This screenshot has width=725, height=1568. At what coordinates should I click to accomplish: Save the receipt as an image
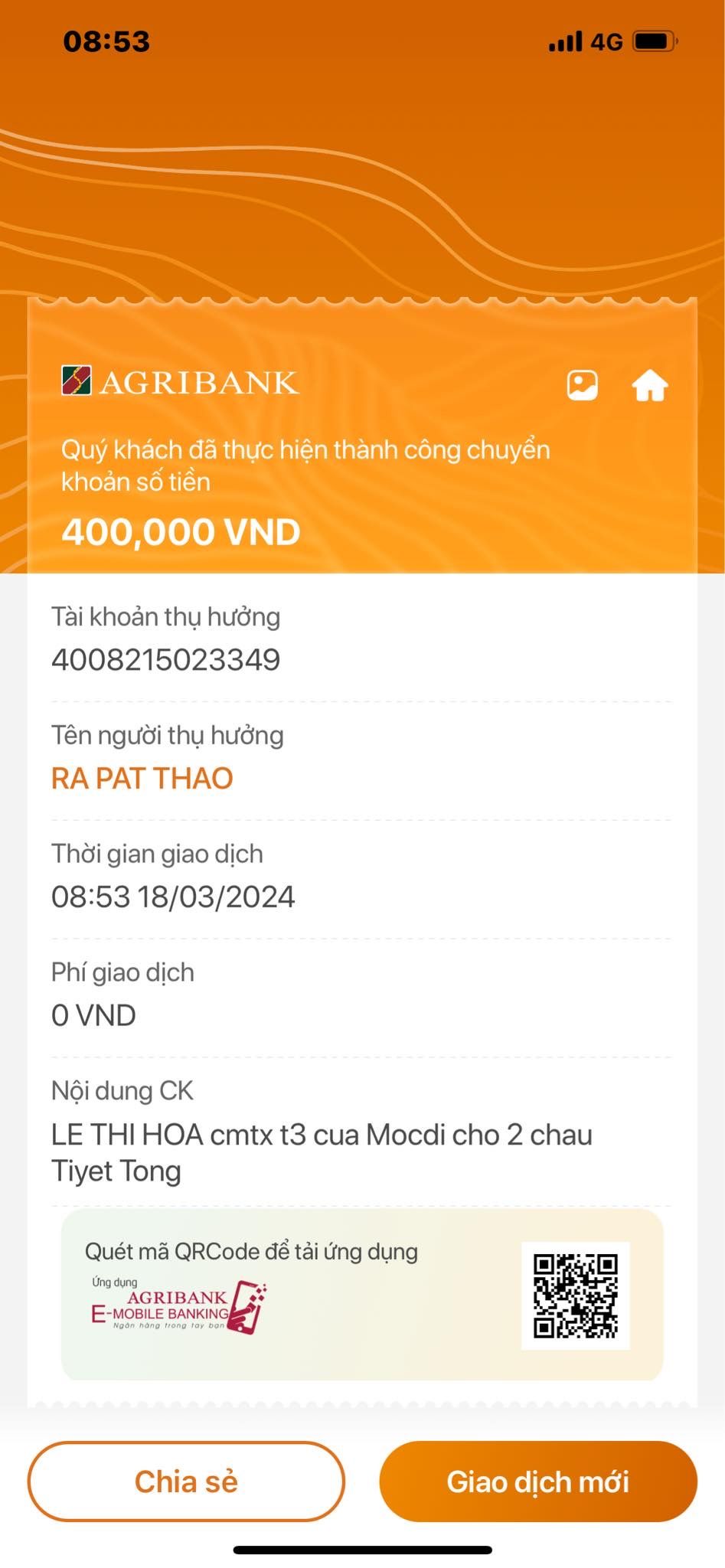[582, 385]
